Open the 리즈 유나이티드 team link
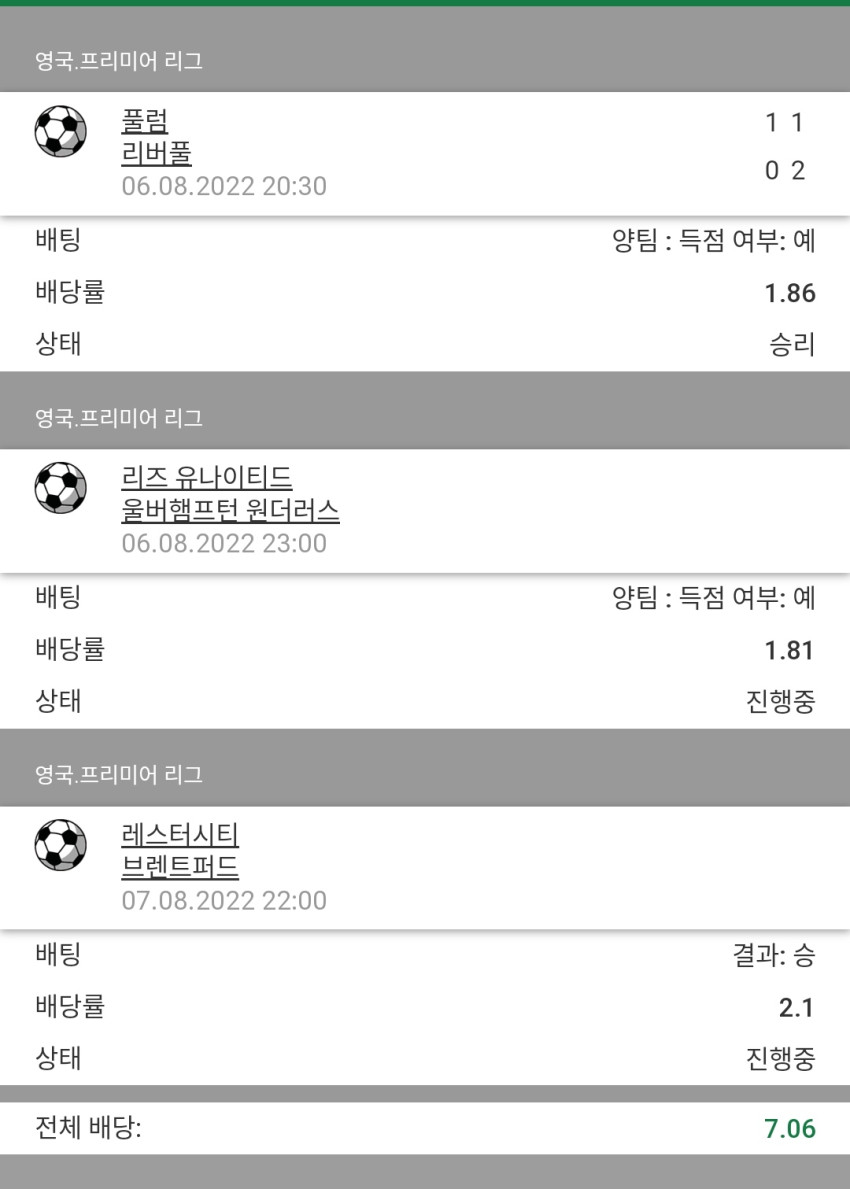 click(x=206, y=478)
